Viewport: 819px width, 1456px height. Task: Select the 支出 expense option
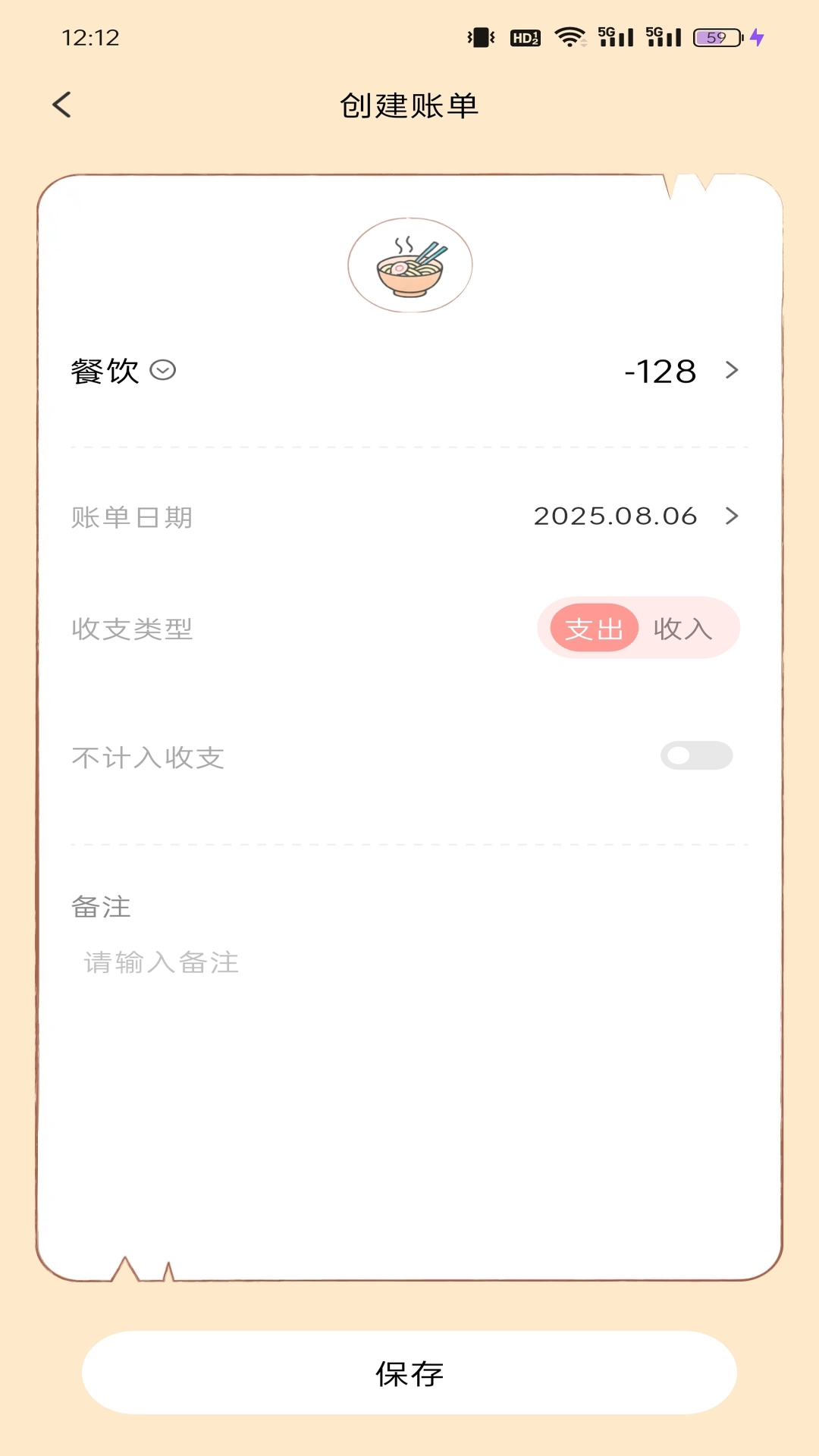coord(595,628)
